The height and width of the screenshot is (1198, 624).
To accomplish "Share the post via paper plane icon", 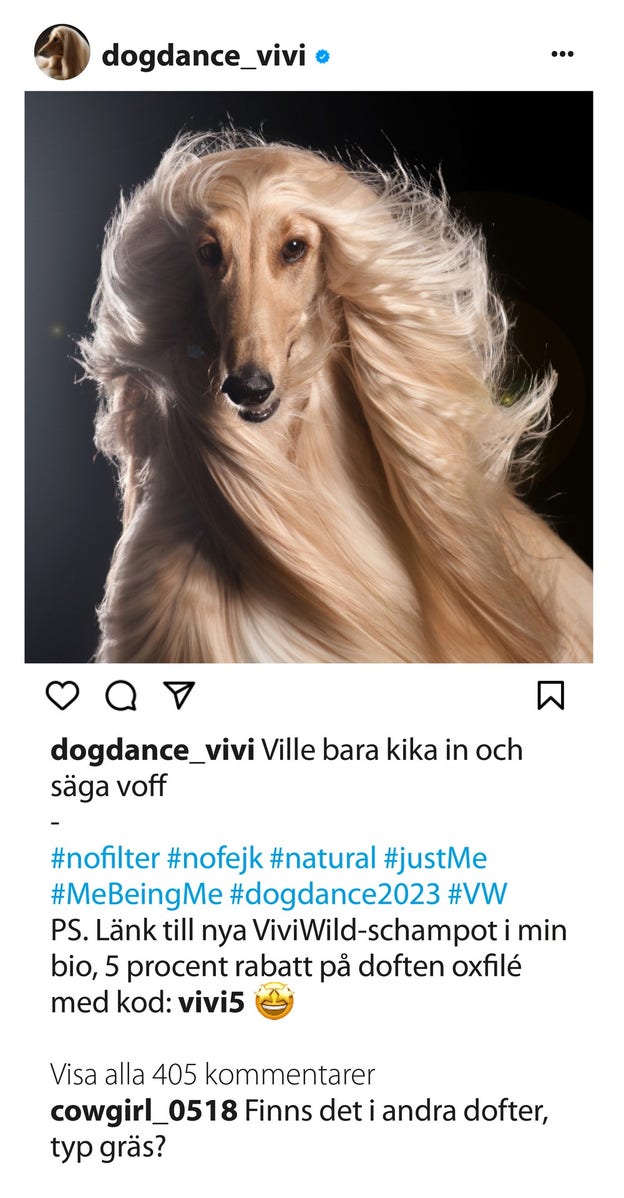I will coord(178,694).
